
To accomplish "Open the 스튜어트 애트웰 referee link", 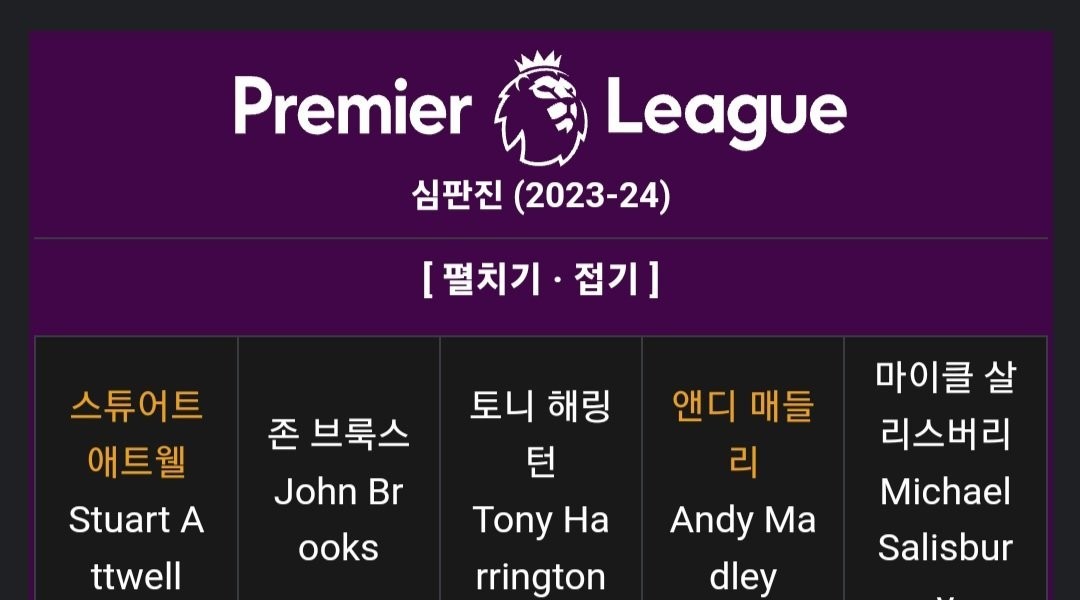I will coord(136,434).
